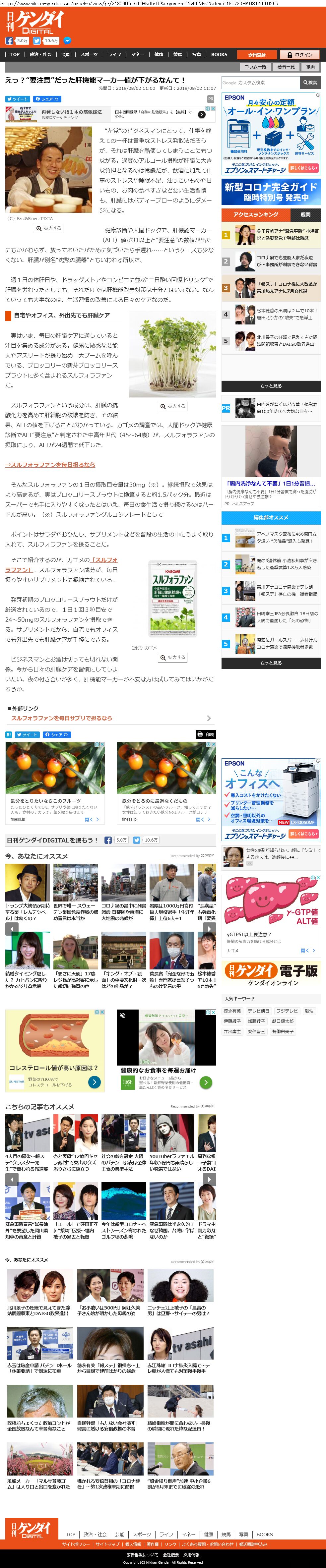
Task: Enlarge the businessman photo with 拡大する
Action: (49, 228)
